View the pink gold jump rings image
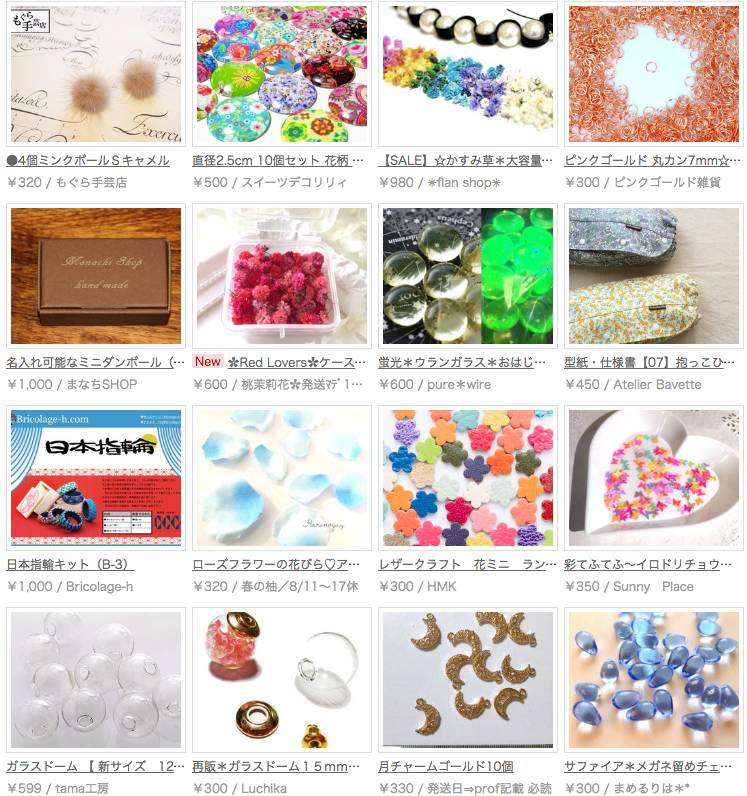Viewport: 747px width, 796px height. 652,75
